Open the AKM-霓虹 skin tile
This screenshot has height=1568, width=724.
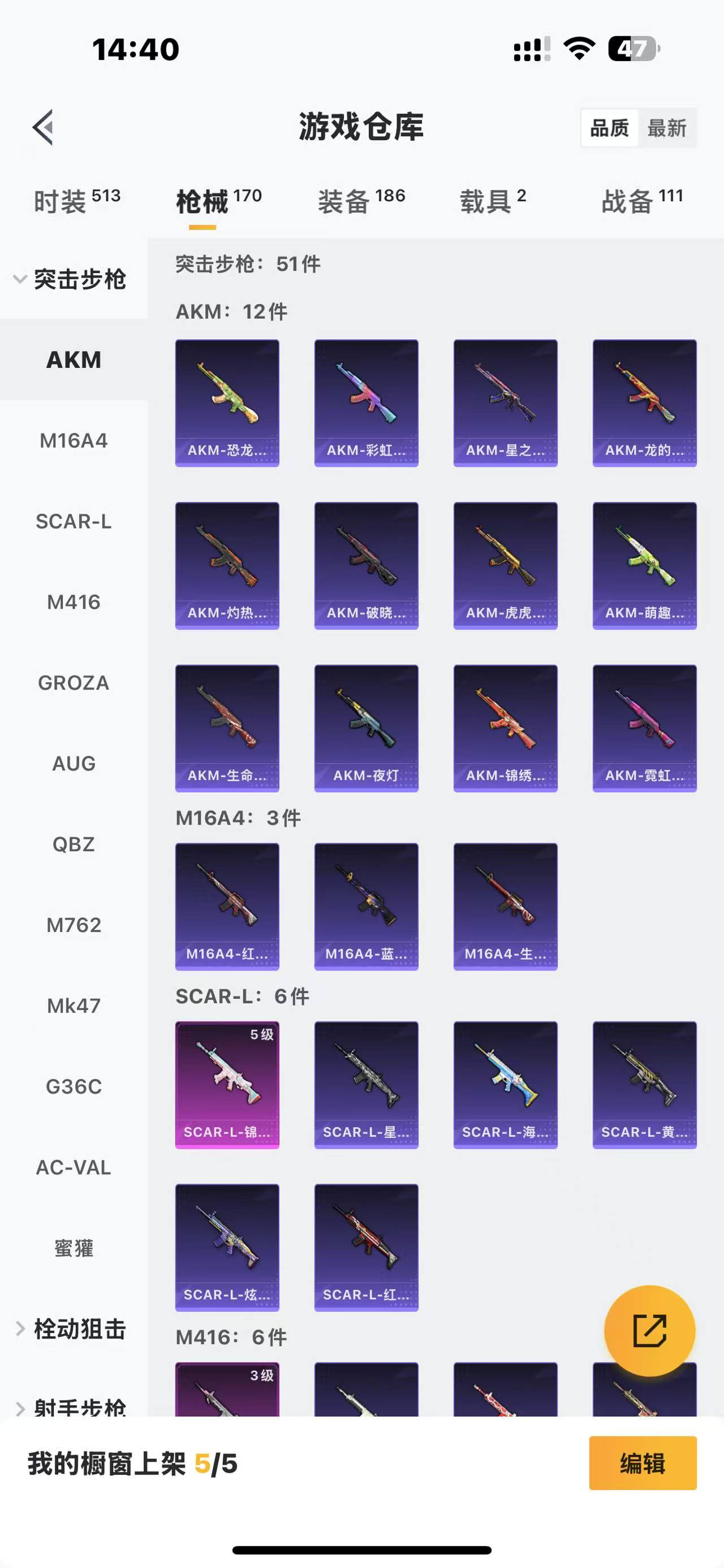point(644,728)
